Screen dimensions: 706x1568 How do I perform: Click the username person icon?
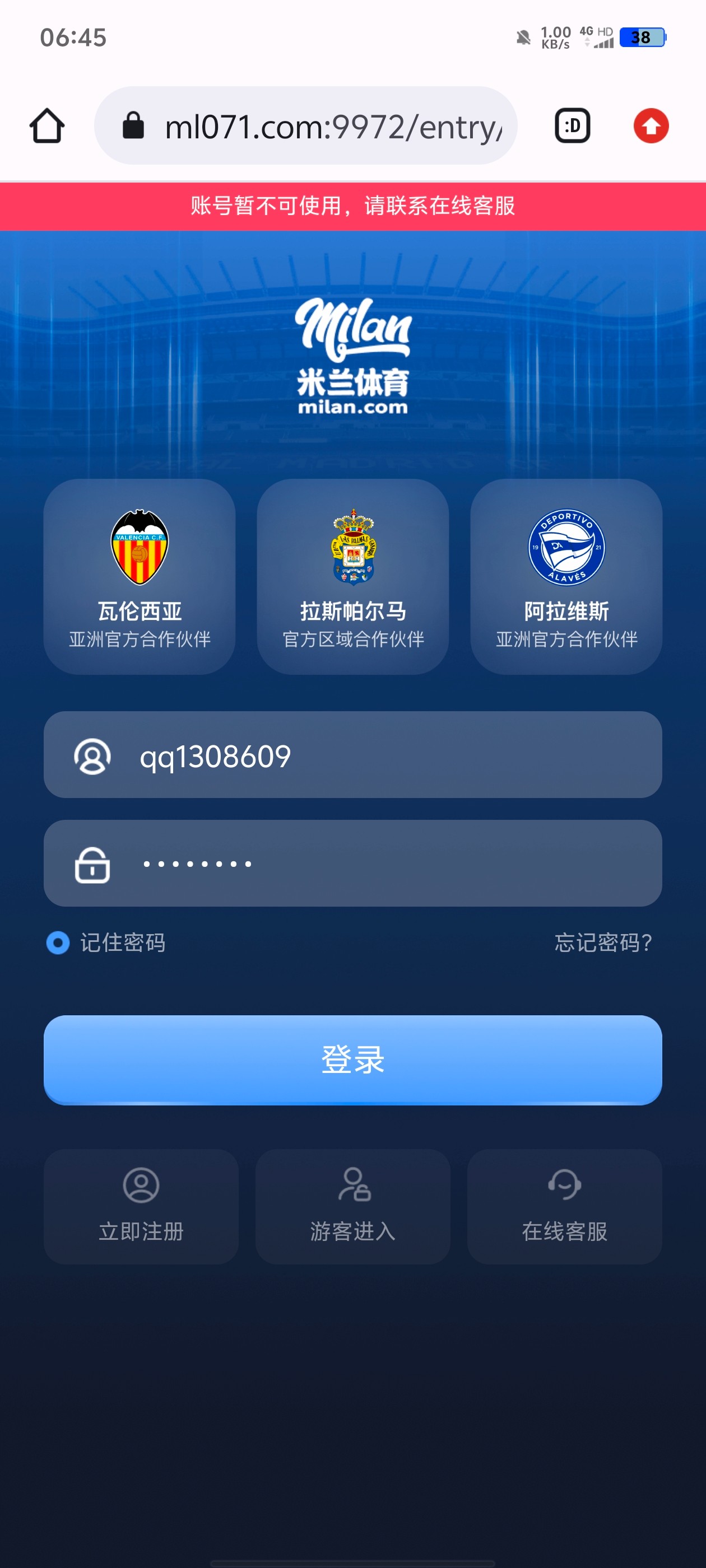[92, 756]
